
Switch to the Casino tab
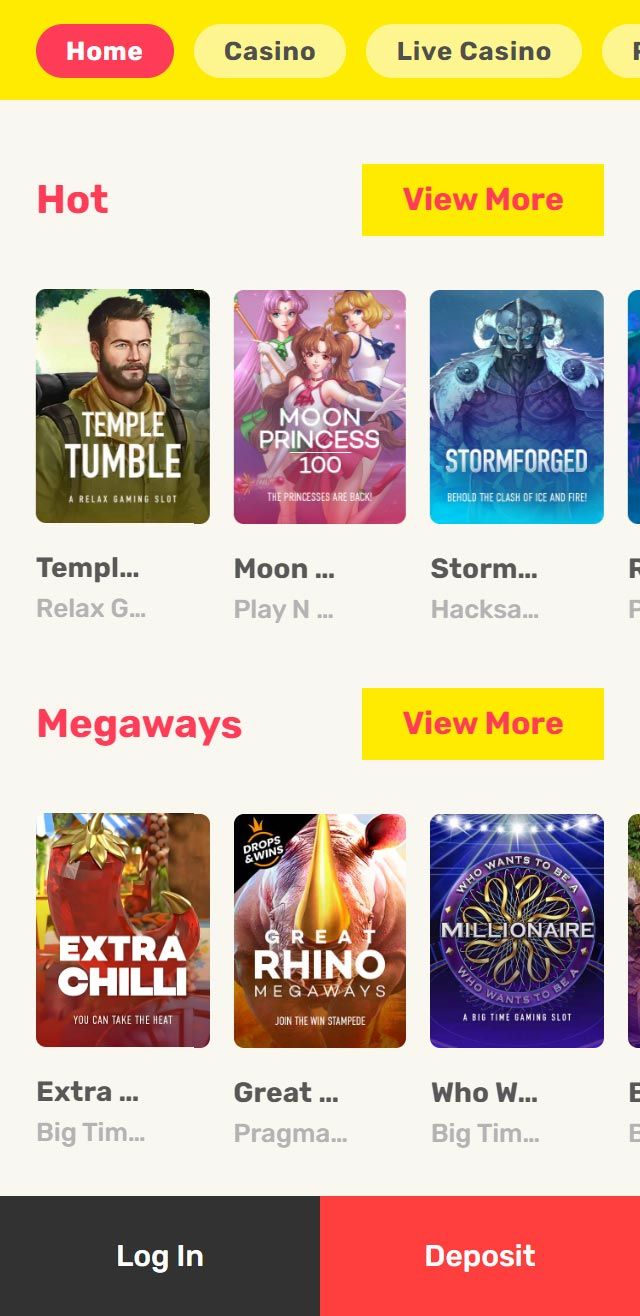point(269,51)
